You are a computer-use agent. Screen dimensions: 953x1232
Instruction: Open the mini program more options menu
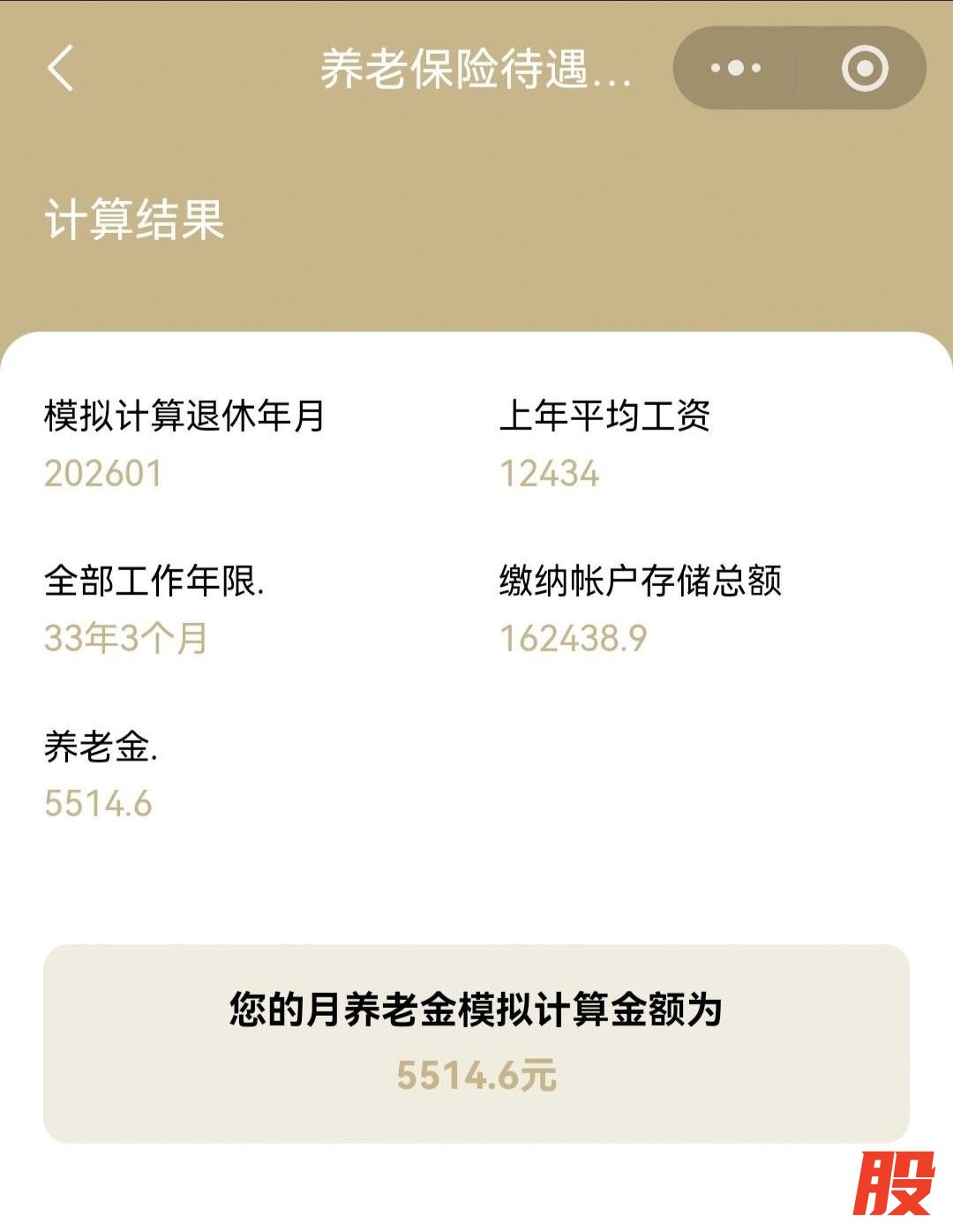pyautogui.click(x=735, y=68)
